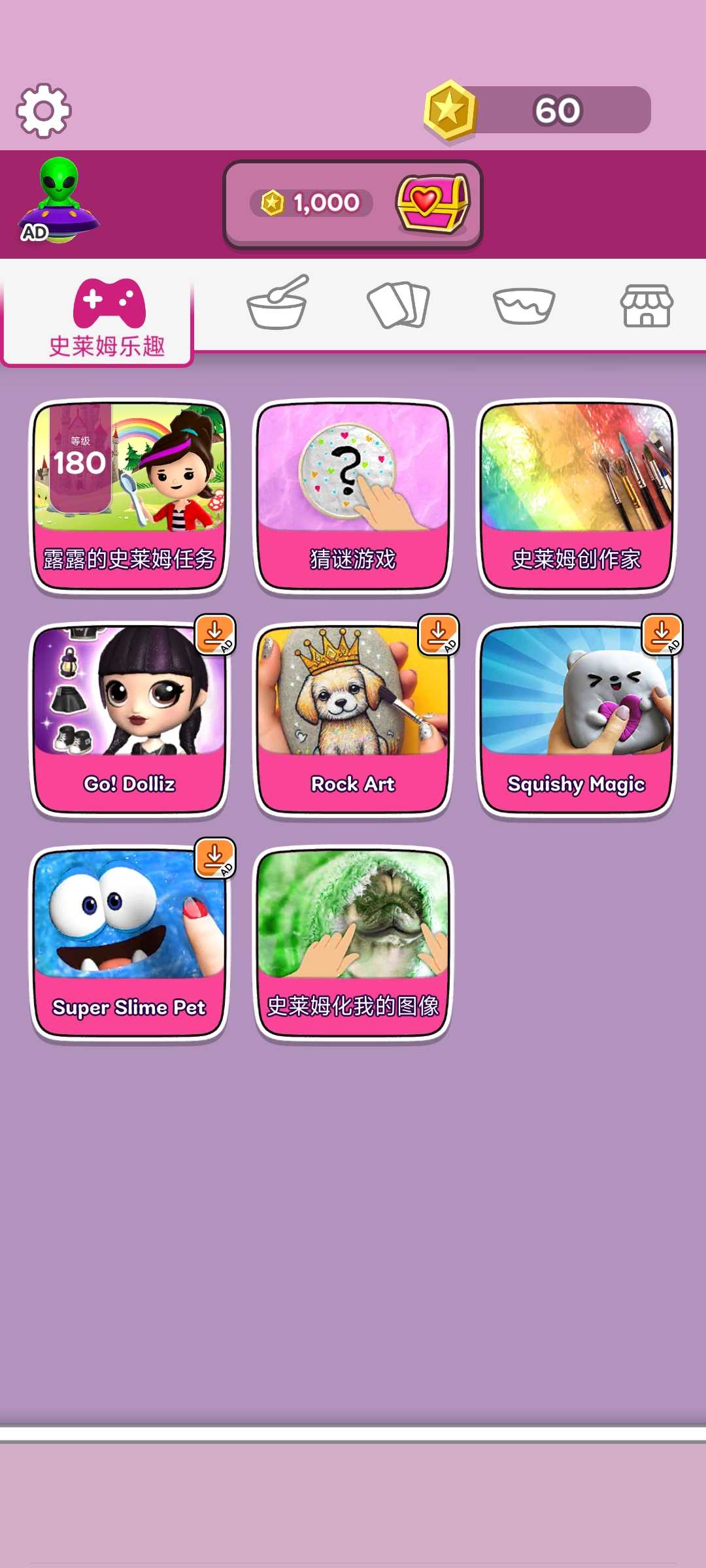This screenshot has width=706, height=1568.
Task: Open 露露的史莱姆任务 level 180
Action: point(129,495)
